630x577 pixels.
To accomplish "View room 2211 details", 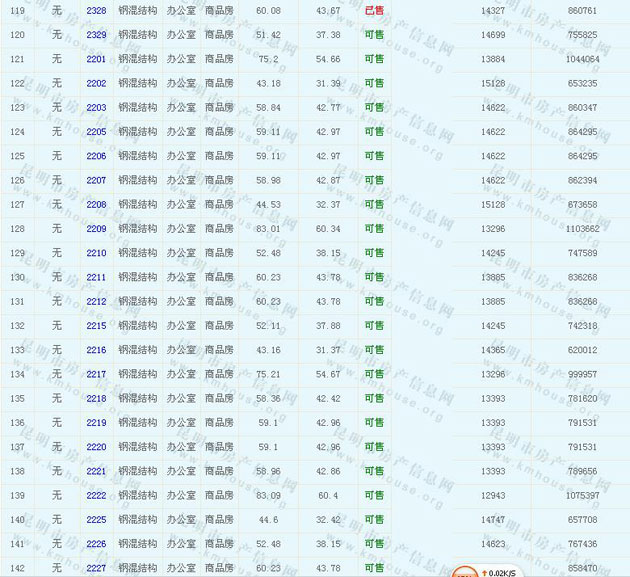I will click(96, 277).
